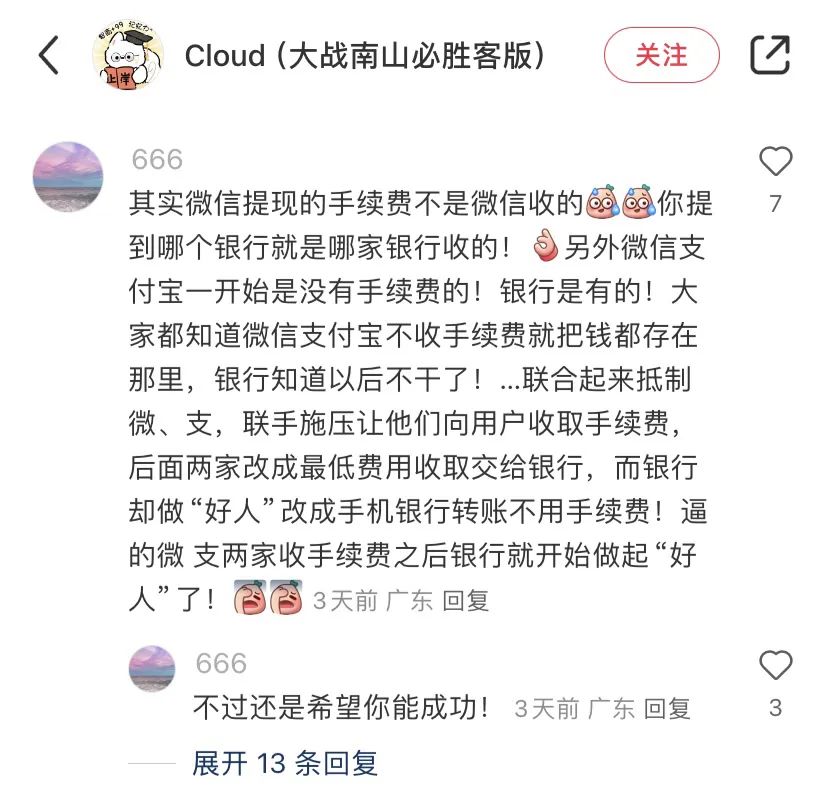Open 666's avatar on the nested reply
This screenshot has height=805, width=828.
point(153,669)
